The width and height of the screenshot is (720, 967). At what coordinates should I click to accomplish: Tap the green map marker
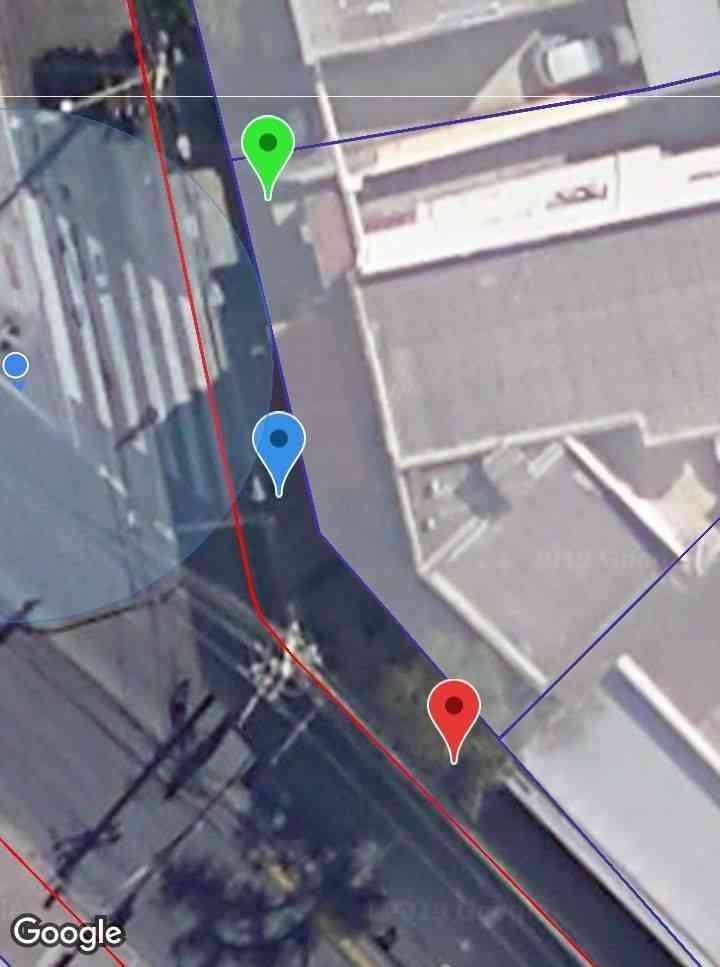pos(267,148)
